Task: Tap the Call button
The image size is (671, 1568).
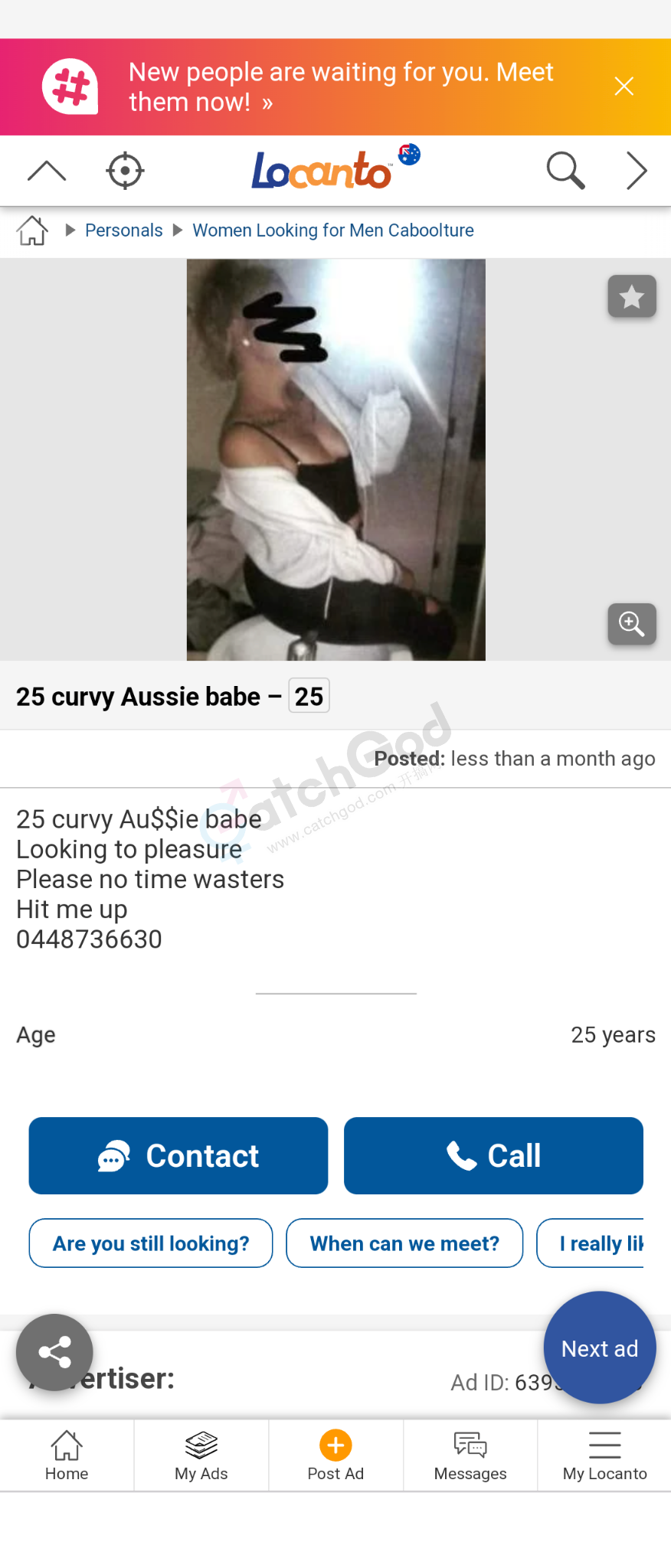Action: tap(493, 1155)
